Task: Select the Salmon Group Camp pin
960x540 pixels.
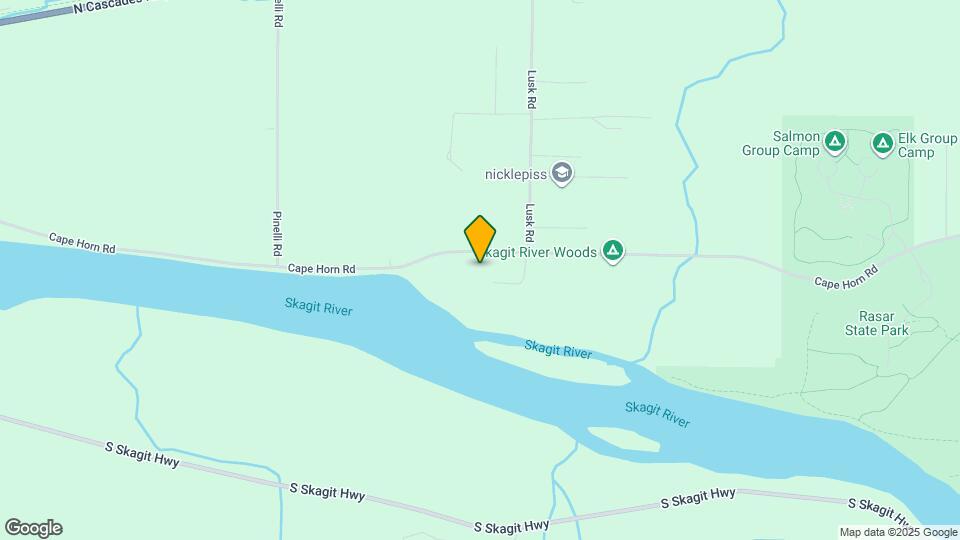Action: point(835,143)
